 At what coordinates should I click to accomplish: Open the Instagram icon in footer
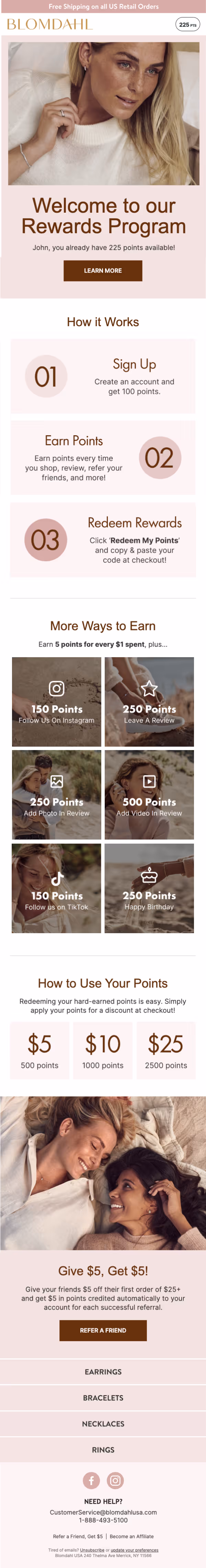pyautogui.click(x=115, y=1480)
